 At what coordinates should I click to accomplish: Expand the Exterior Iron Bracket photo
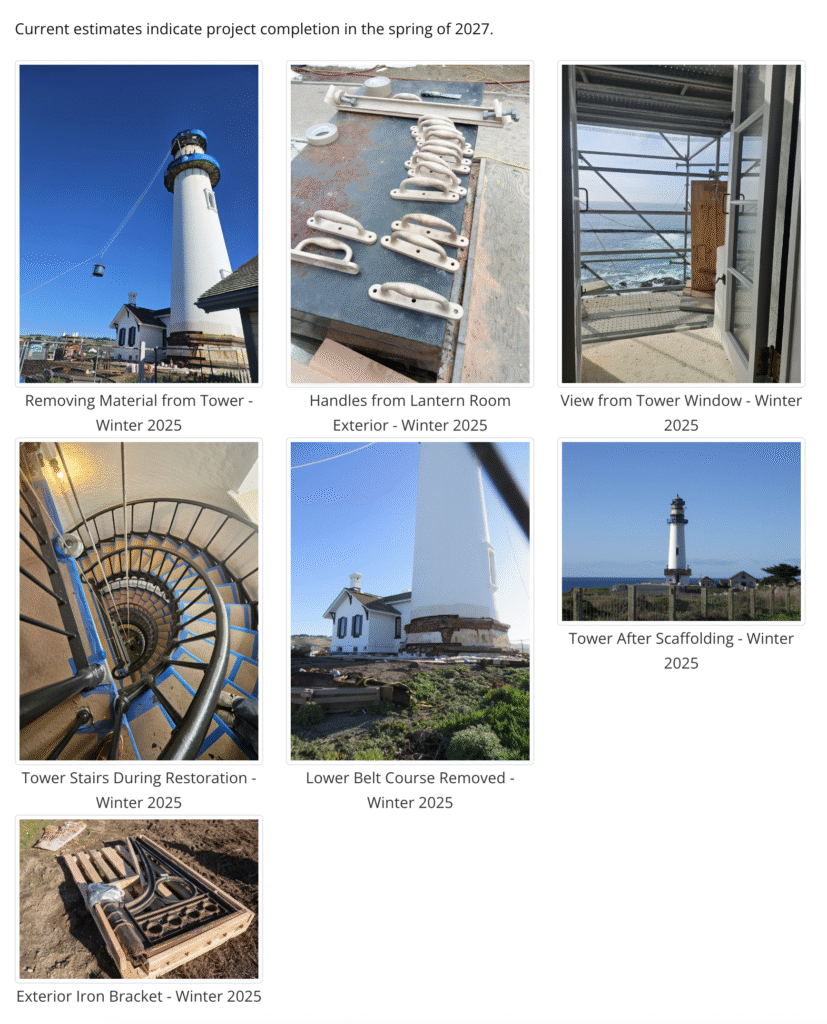[139, 899]
